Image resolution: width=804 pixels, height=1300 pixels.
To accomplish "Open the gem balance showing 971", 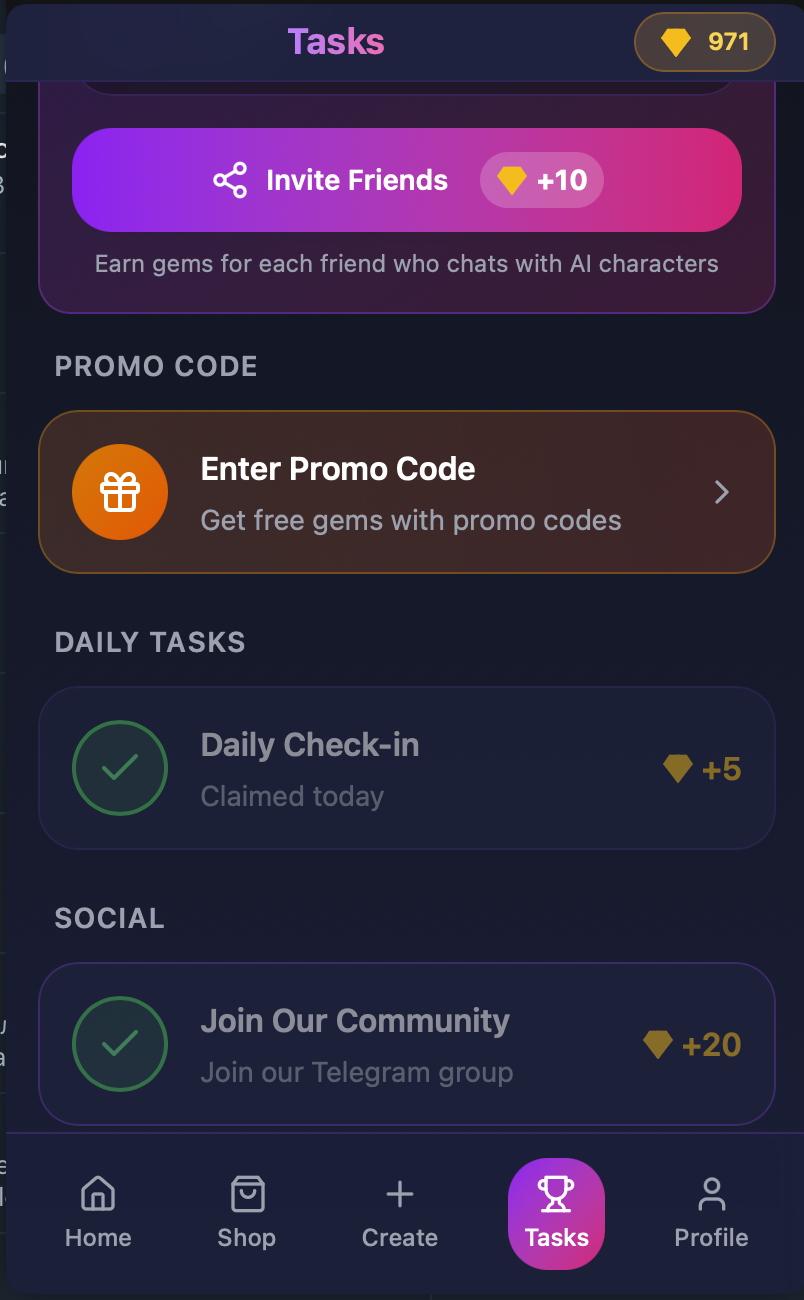I will 705,42.
